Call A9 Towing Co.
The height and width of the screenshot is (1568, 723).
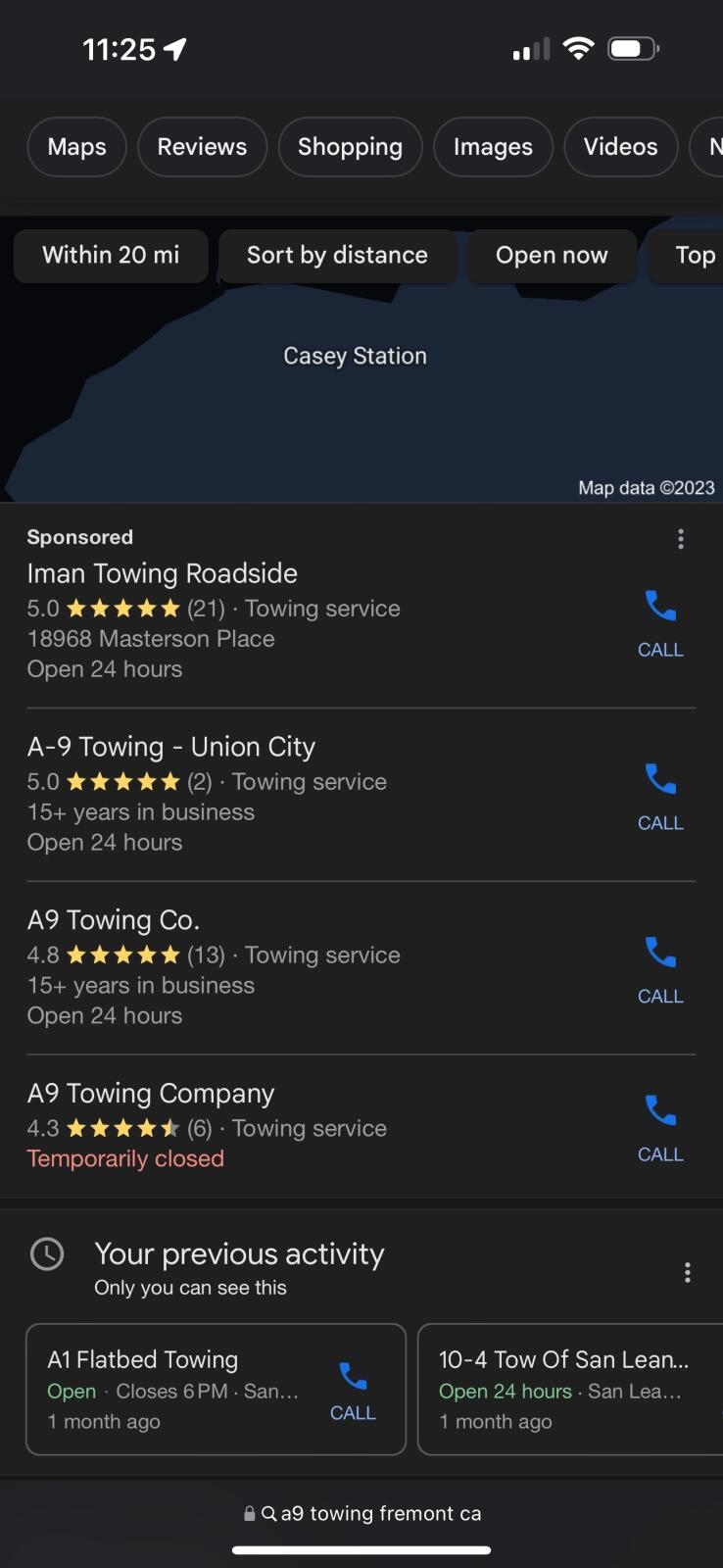660,968
